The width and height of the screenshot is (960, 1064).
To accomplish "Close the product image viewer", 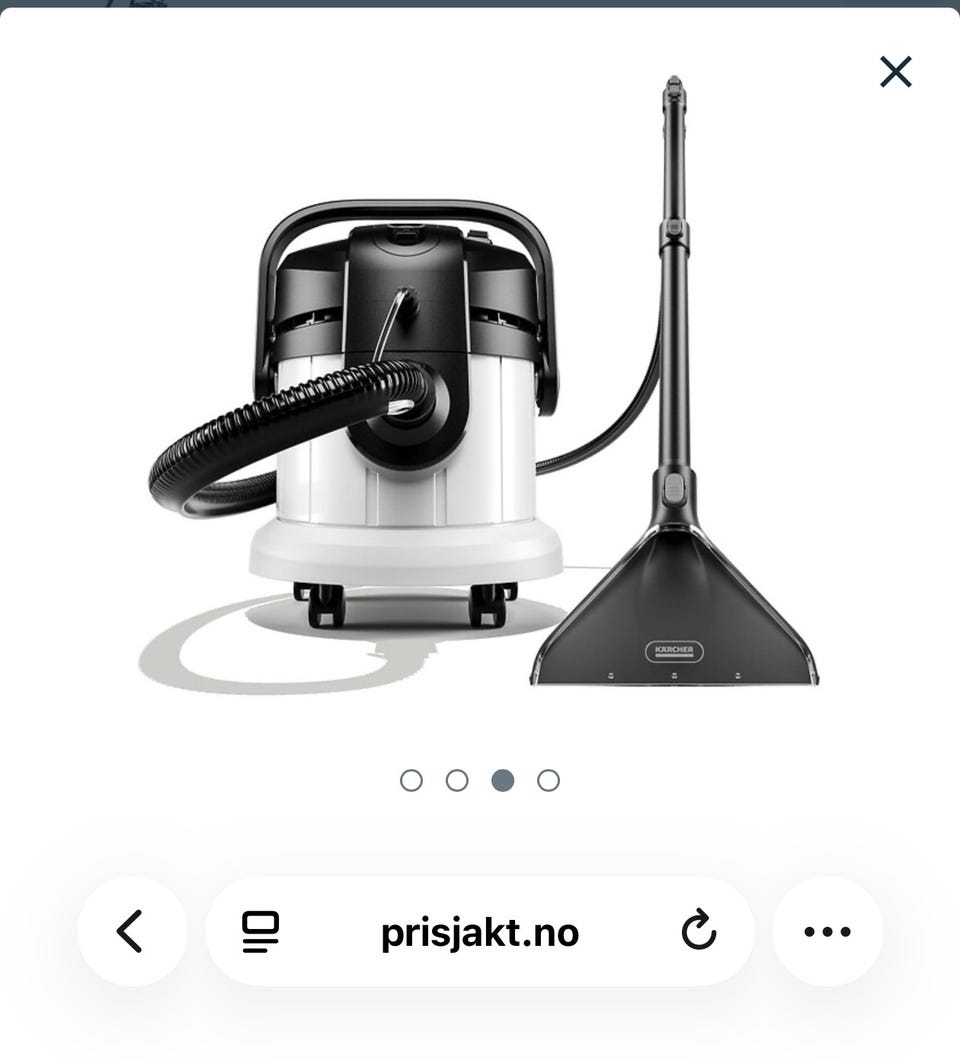I will pos(895,72).
